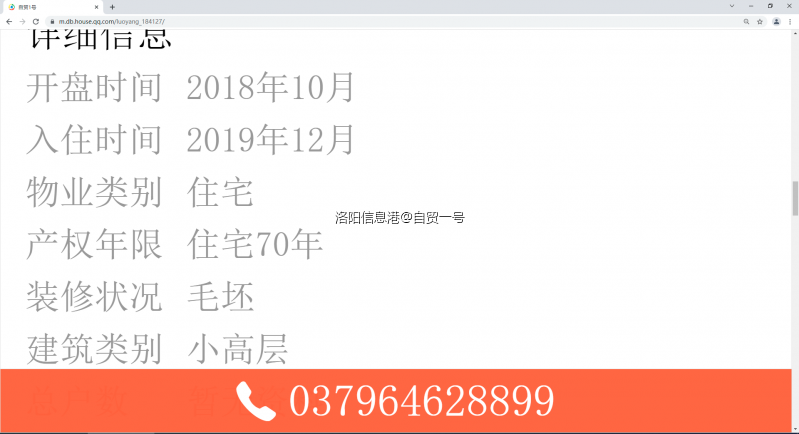The height and width of the screenshot is (434, 799).
Task: Restore down the browser window
Action: coord(770,6)
